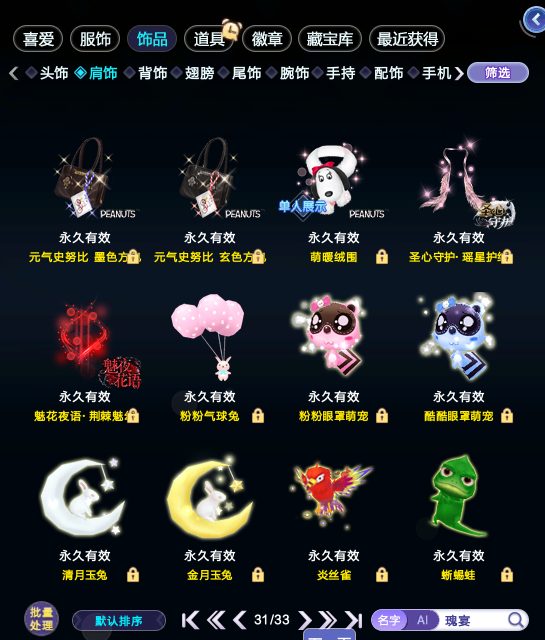Open the 筛选 filter button
Viewport: 545px width, 640px height.
coord(498,73)
